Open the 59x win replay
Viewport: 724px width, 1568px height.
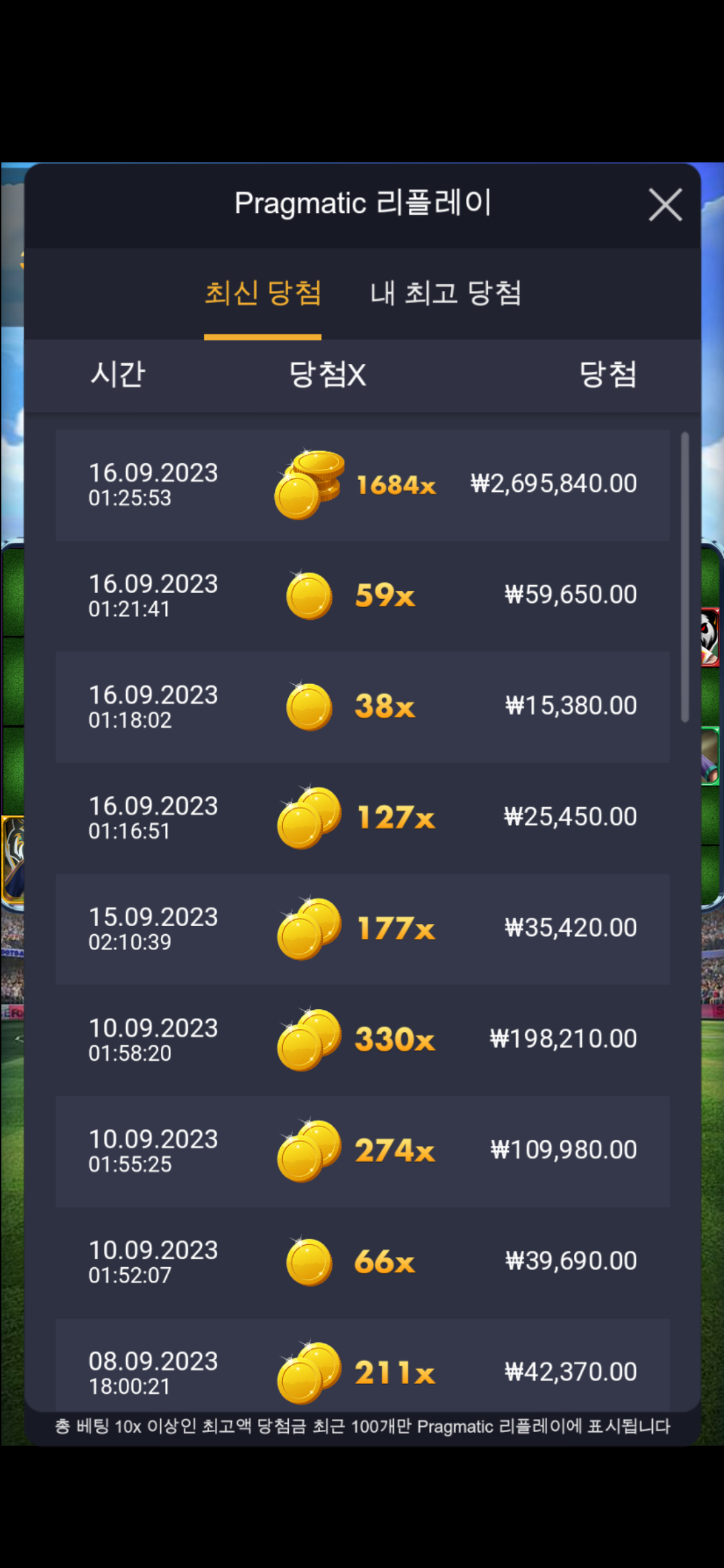click(x=363, y=596)
